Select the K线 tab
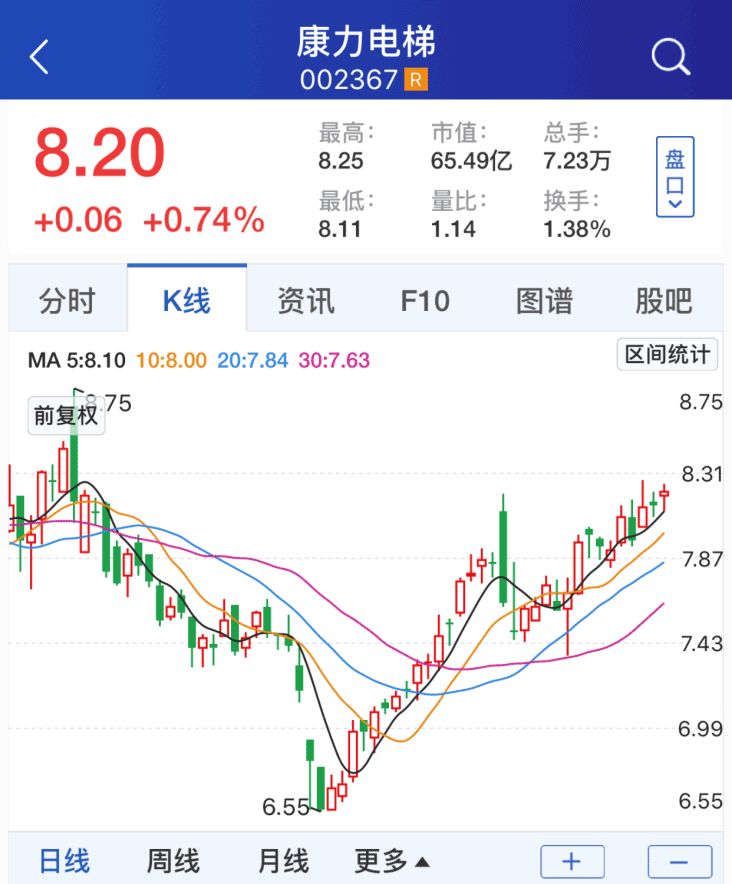Screen dimensions: 732x884 pyautogui.click(x=187, y=300)
